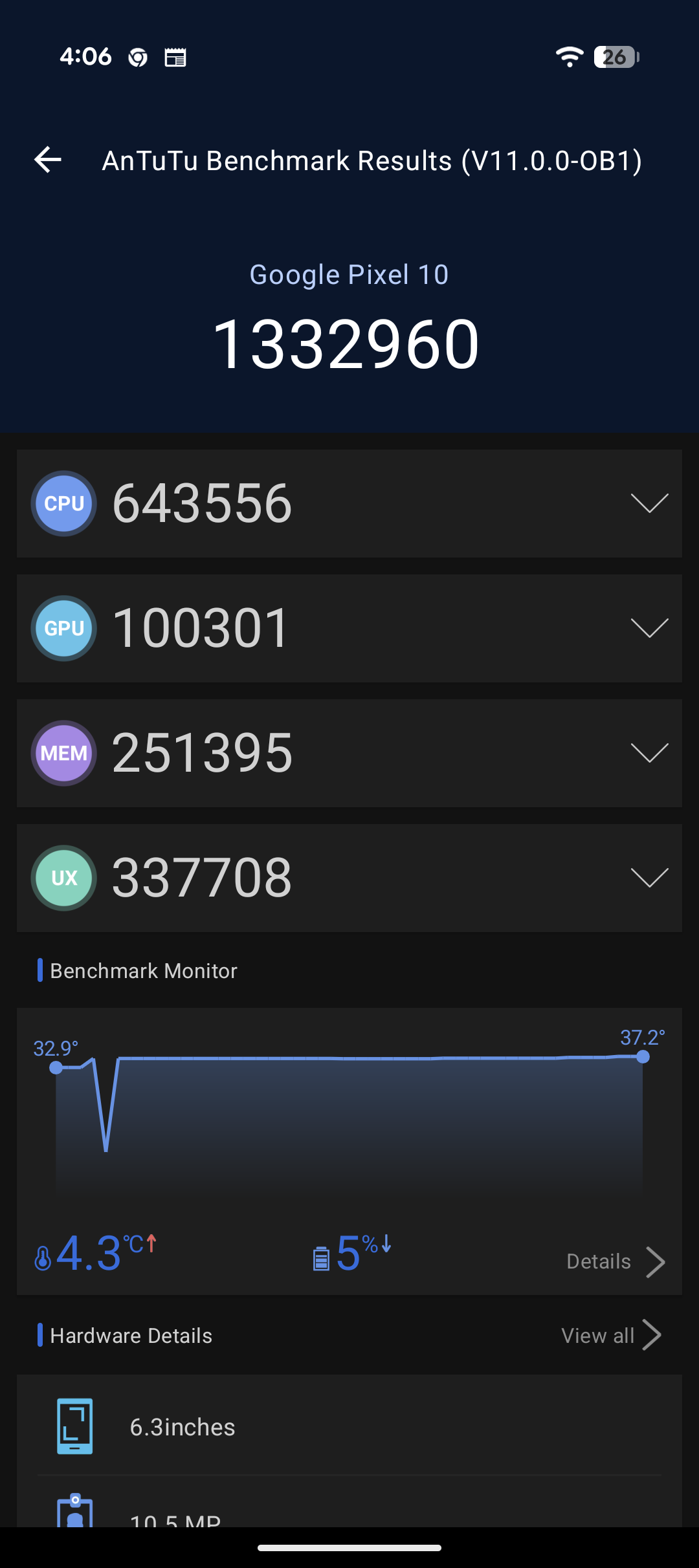Image resolution: width=699 pixels, height=1568 pixels.
Task: Show MEM score details
Action: [649, 753]
